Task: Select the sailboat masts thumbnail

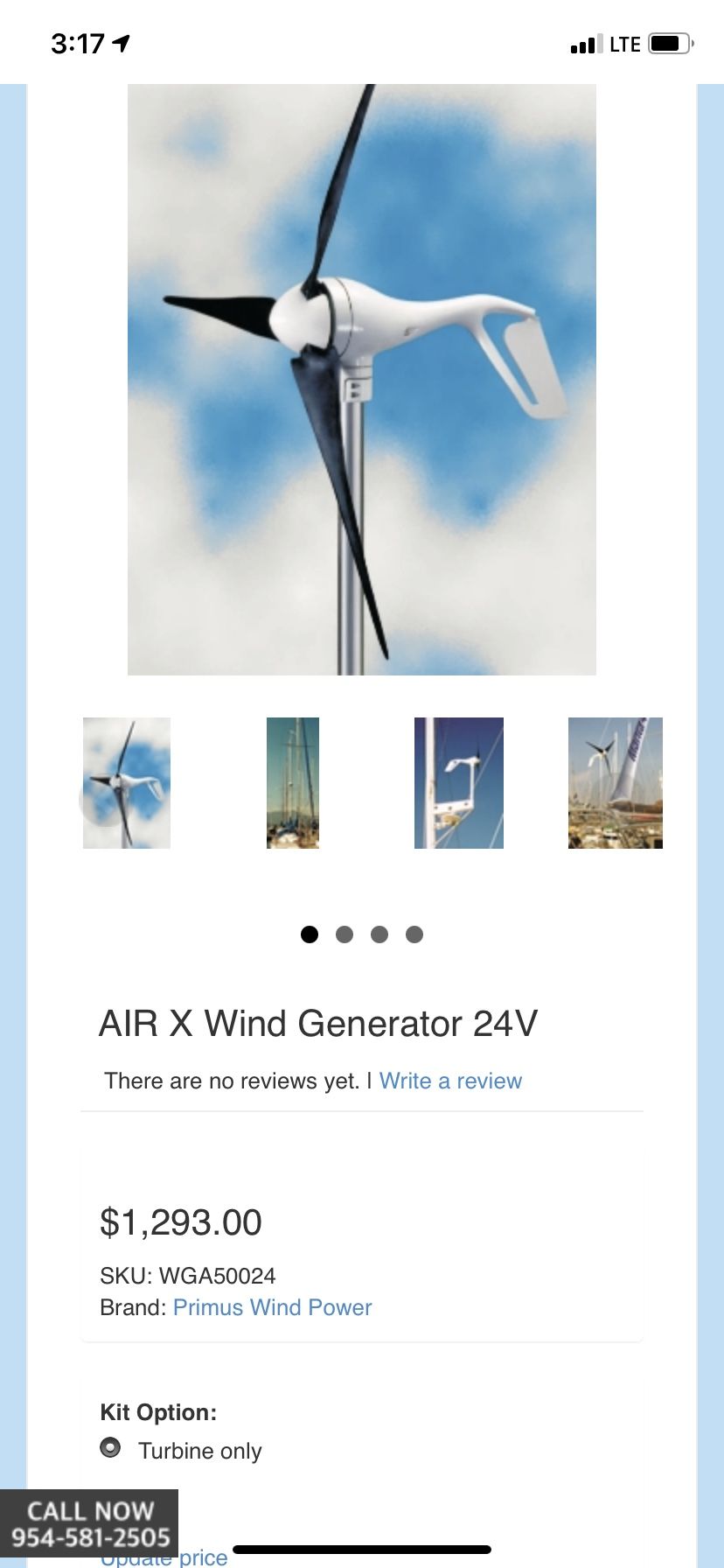Action: pyautogui.click(x=293, y=782)
